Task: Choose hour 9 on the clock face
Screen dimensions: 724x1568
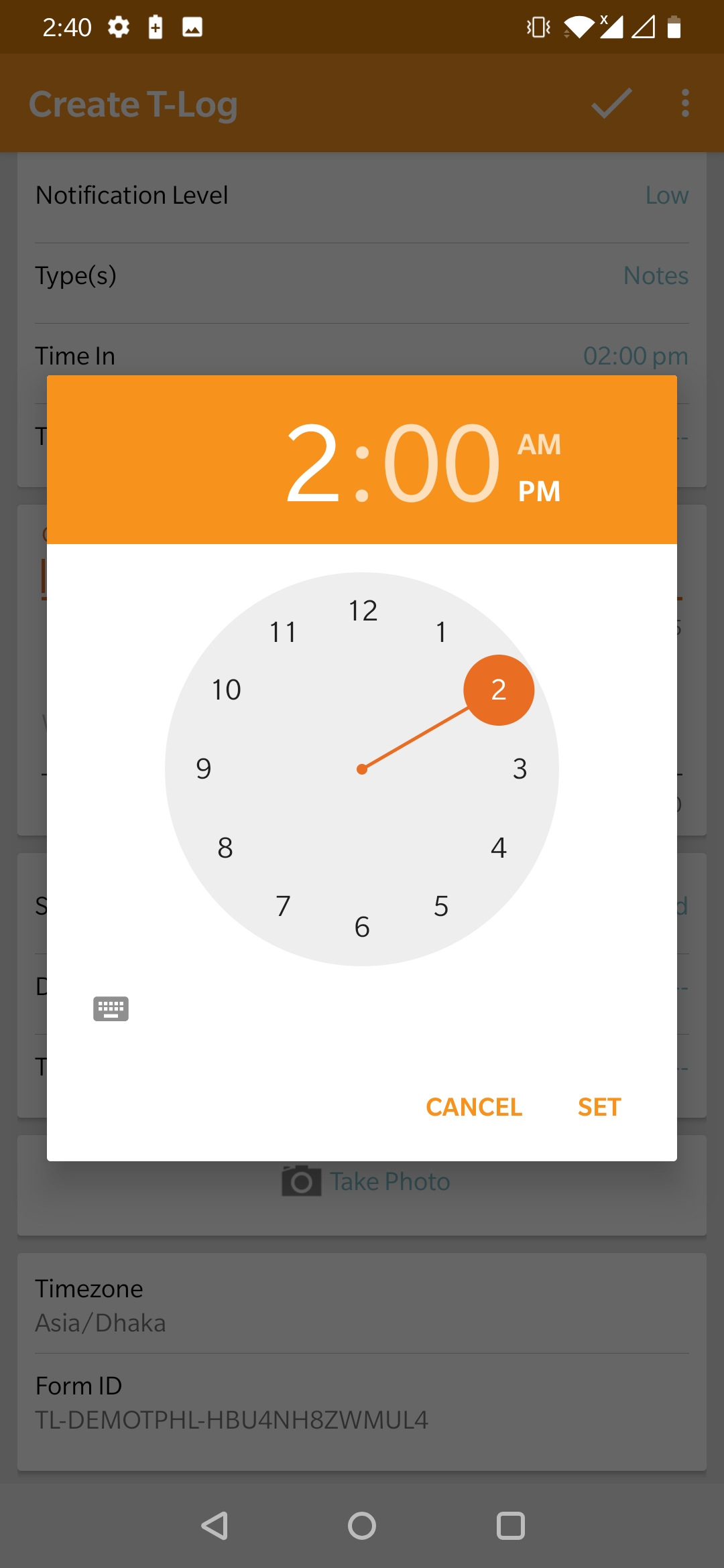Action: [204, 769]
